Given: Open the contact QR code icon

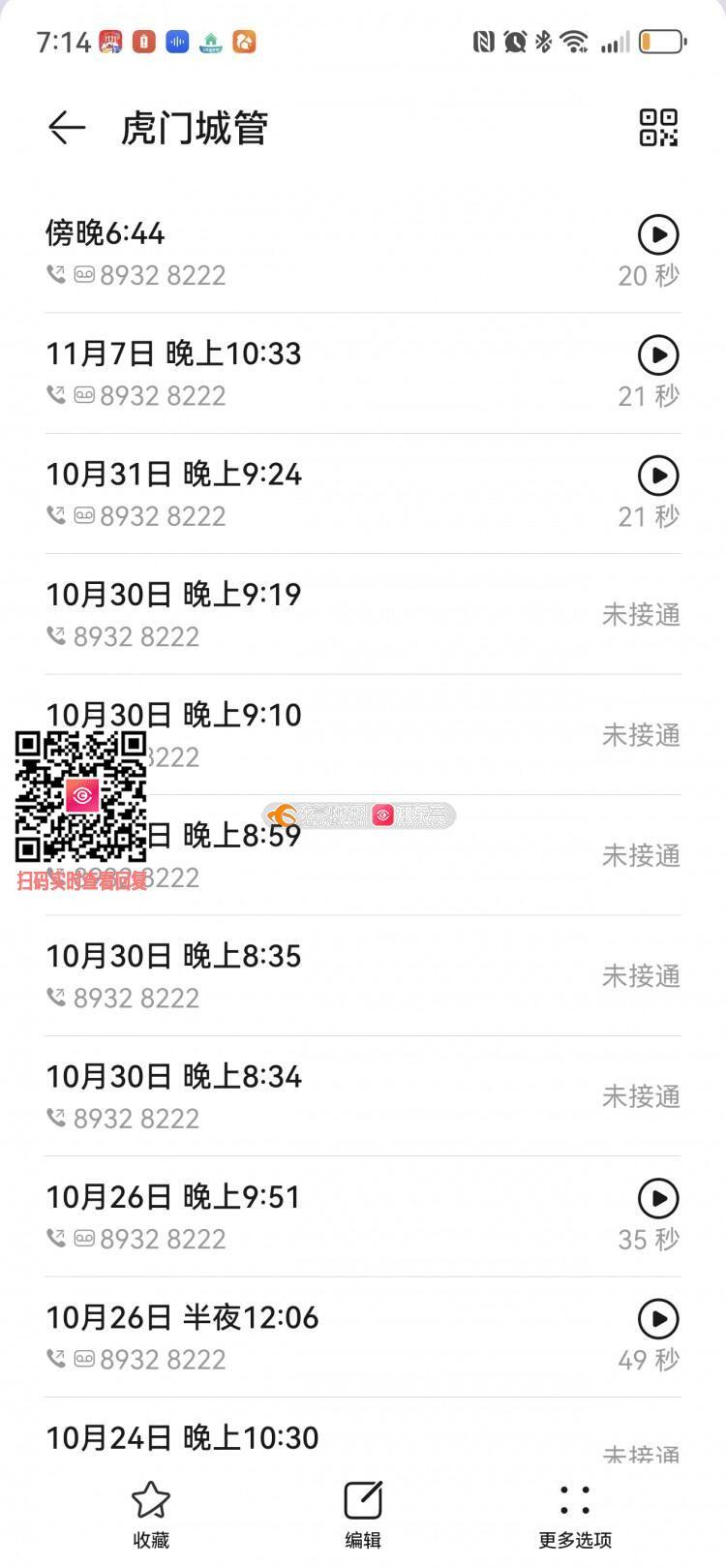Looking at the screenshot, I should [x=658, y=128].
